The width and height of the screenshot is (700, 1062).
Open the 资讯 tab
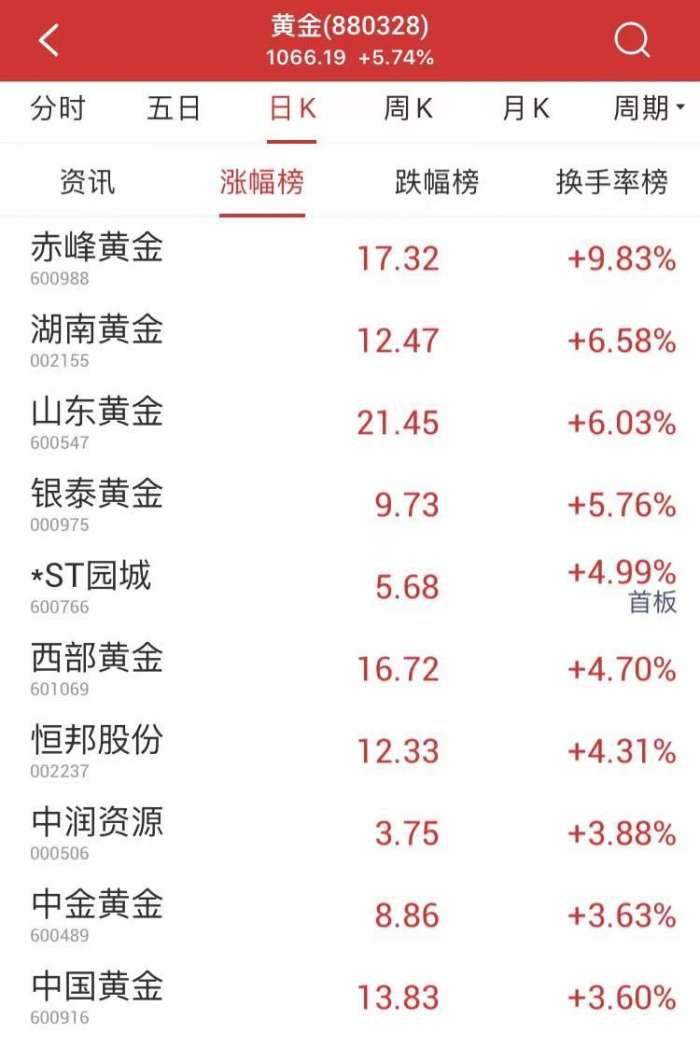(87, 182)
